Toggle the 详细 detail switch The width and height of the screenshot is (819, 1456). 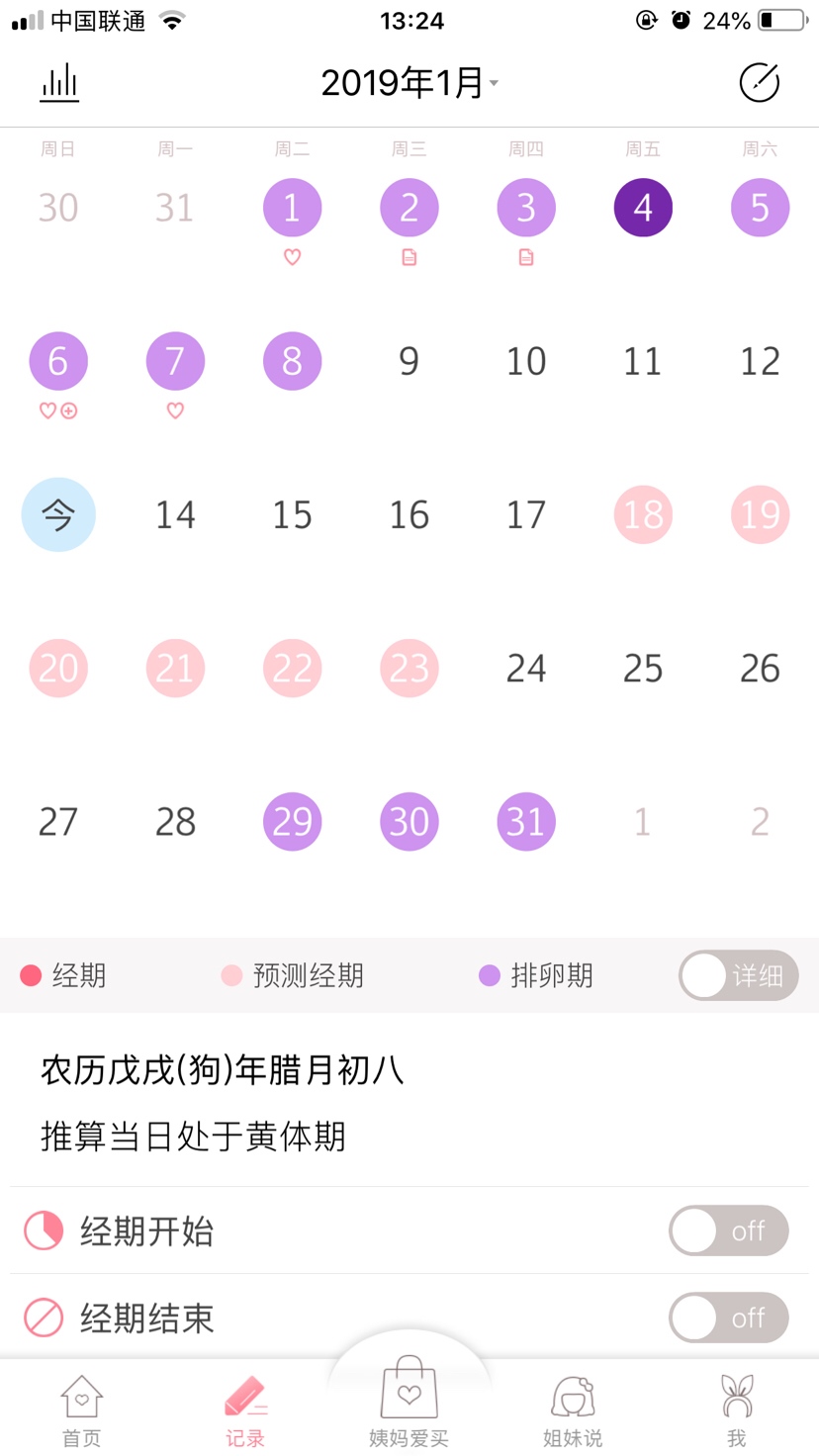(x=738, y=975)
